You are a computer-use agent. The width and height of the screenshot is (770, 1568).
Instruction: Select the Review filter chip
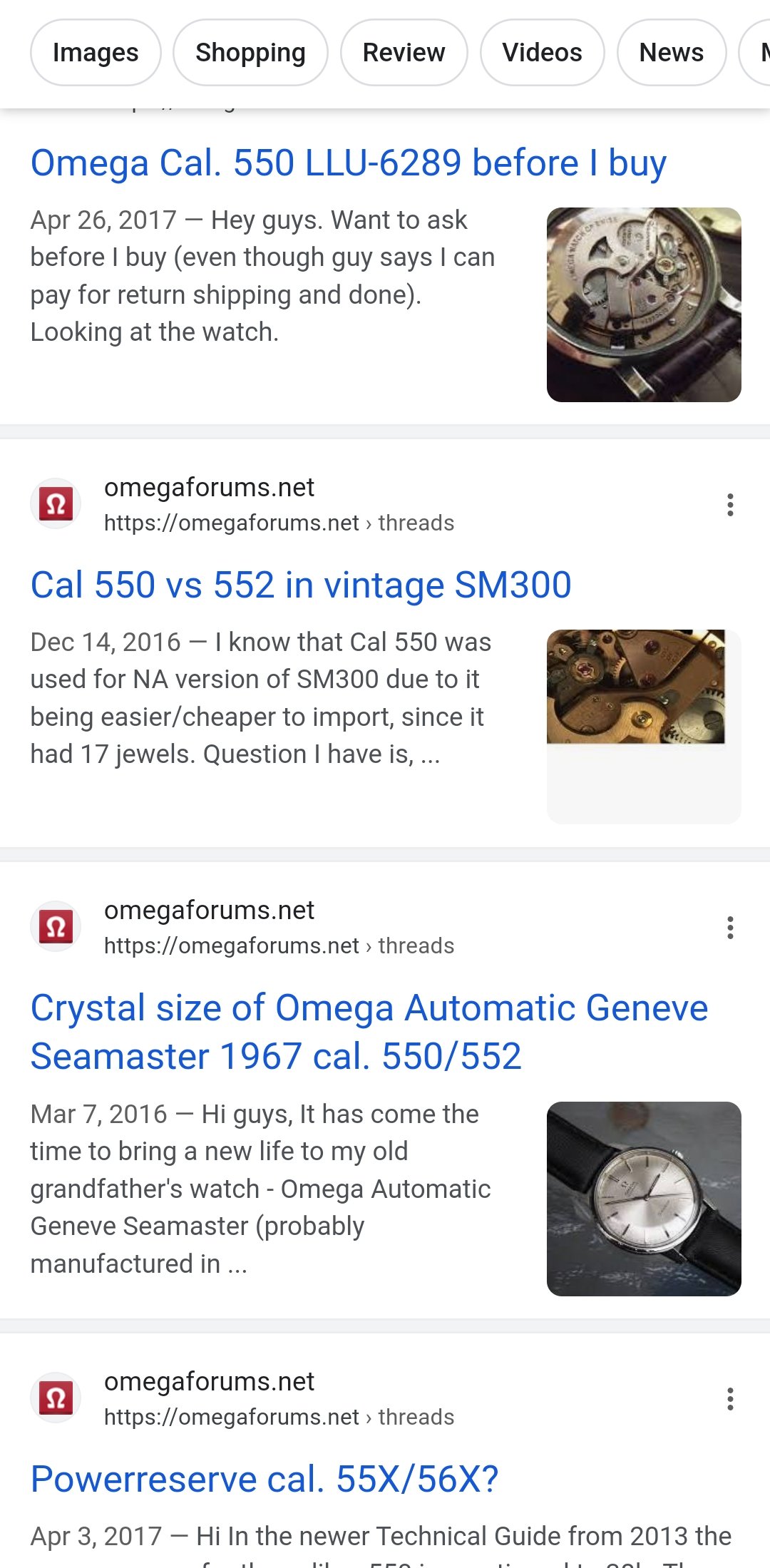tap(404, 53)
